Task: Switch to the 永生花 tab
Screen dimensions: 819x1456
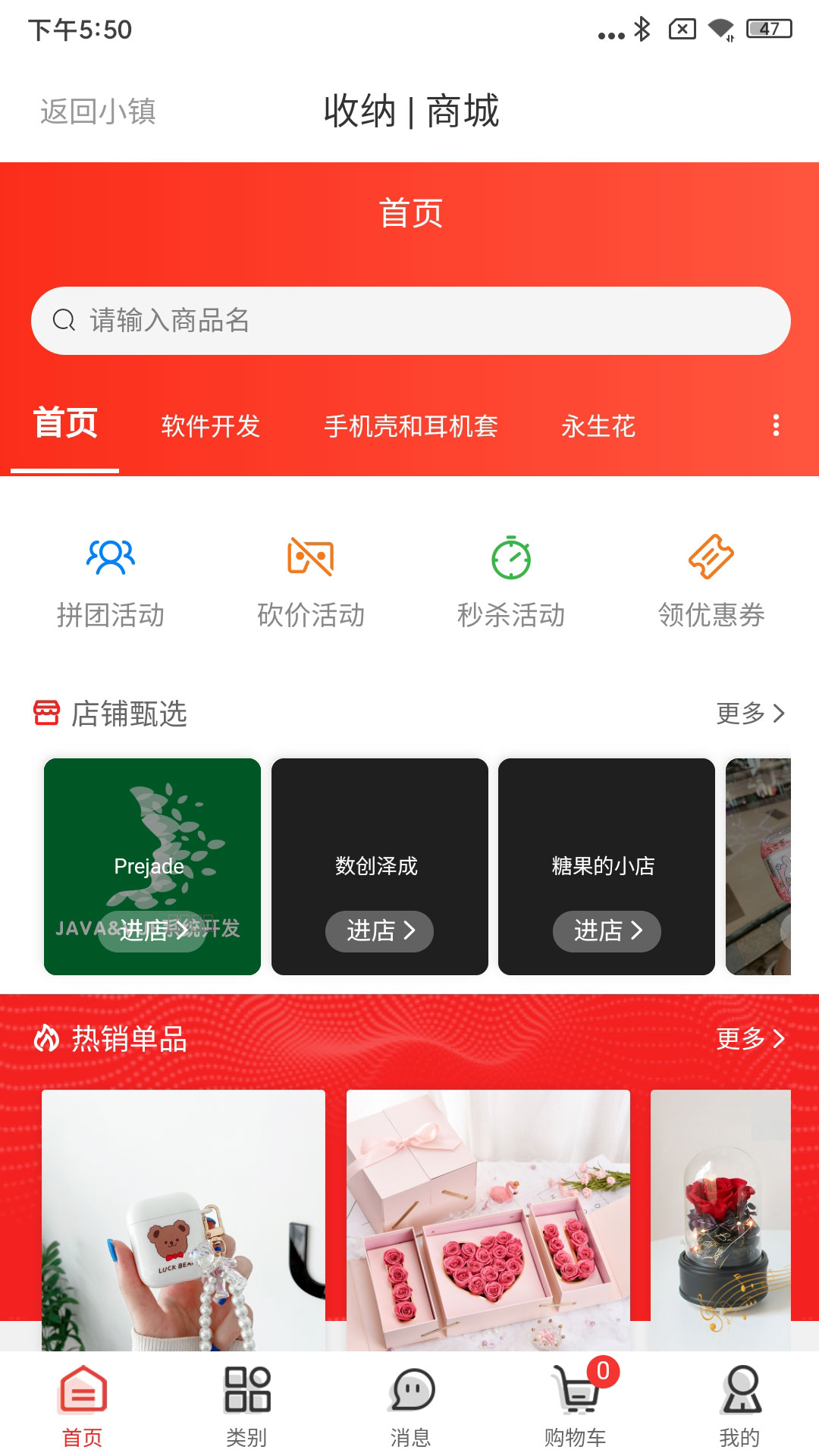Action: click(x=600, y=427)
